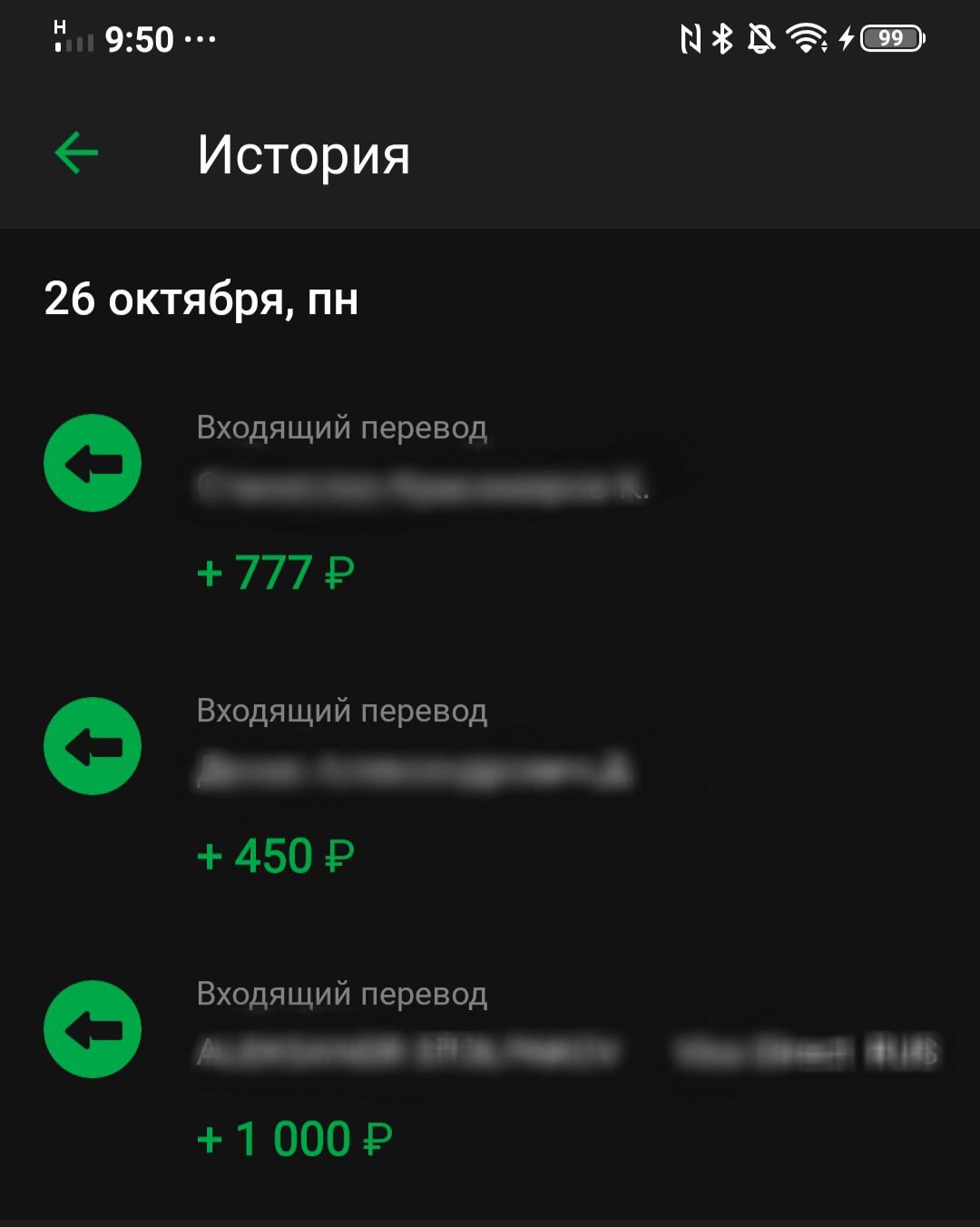Select the date header 26 октября, пн
Image resolution: width=980 pixels, height=1227 pixels.
201,300
